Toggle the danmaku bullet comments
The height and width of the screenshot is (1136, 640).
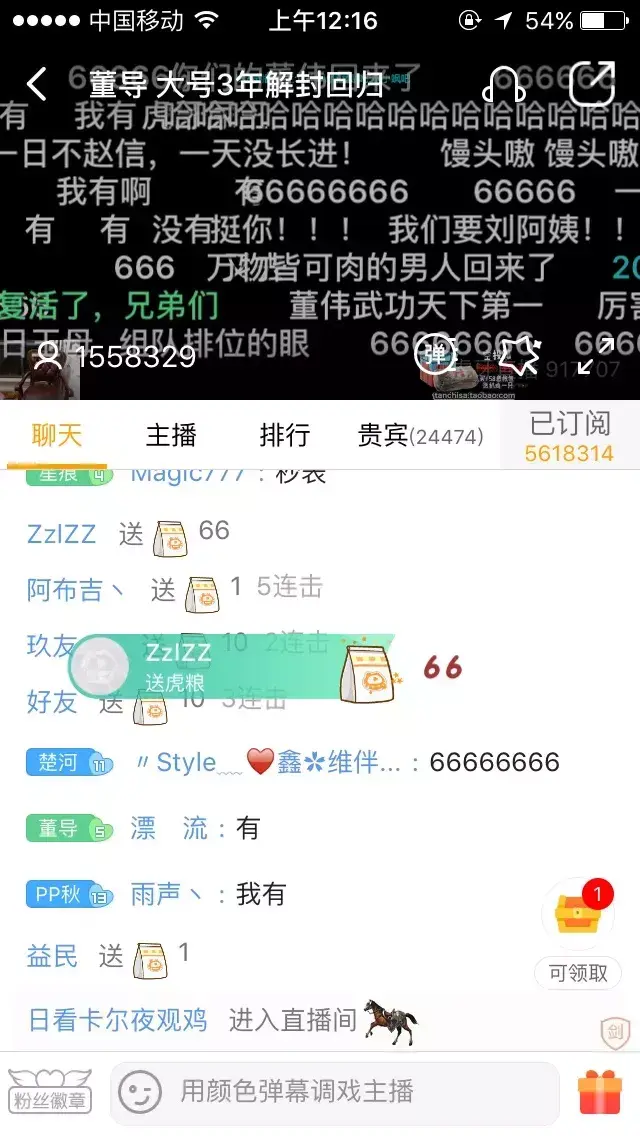coord(436,353)
